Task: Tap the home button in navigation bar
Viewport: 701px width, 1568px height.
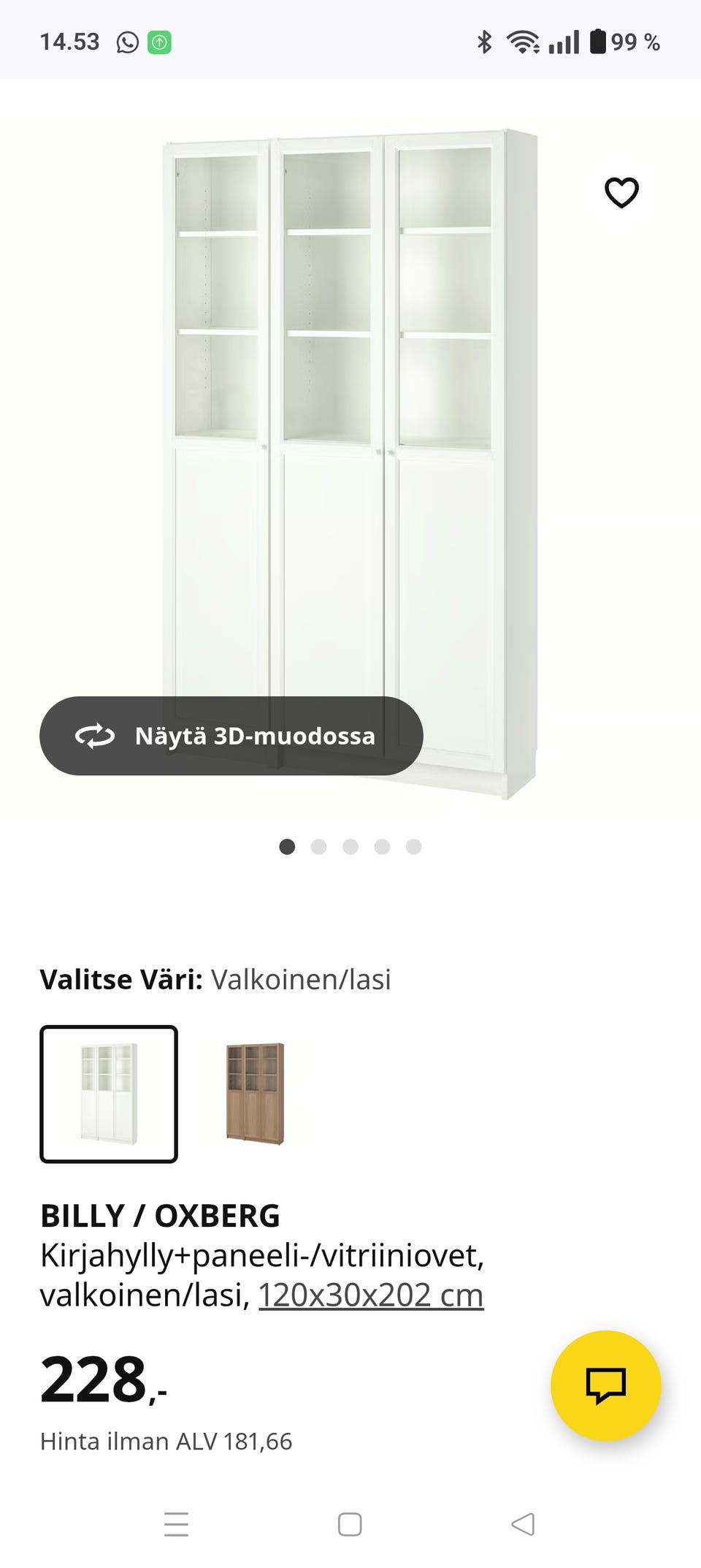Action: [350, 1524]
